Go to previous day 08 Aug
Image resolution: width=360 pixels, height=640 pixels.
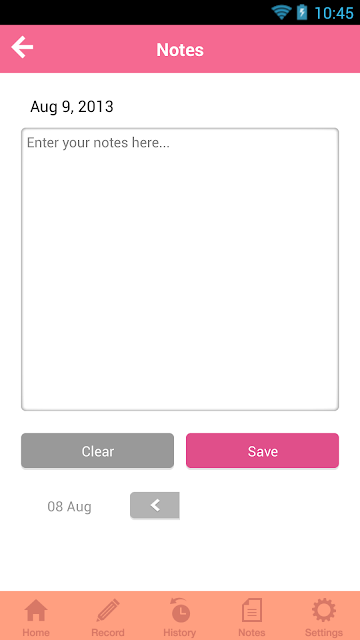155,505
